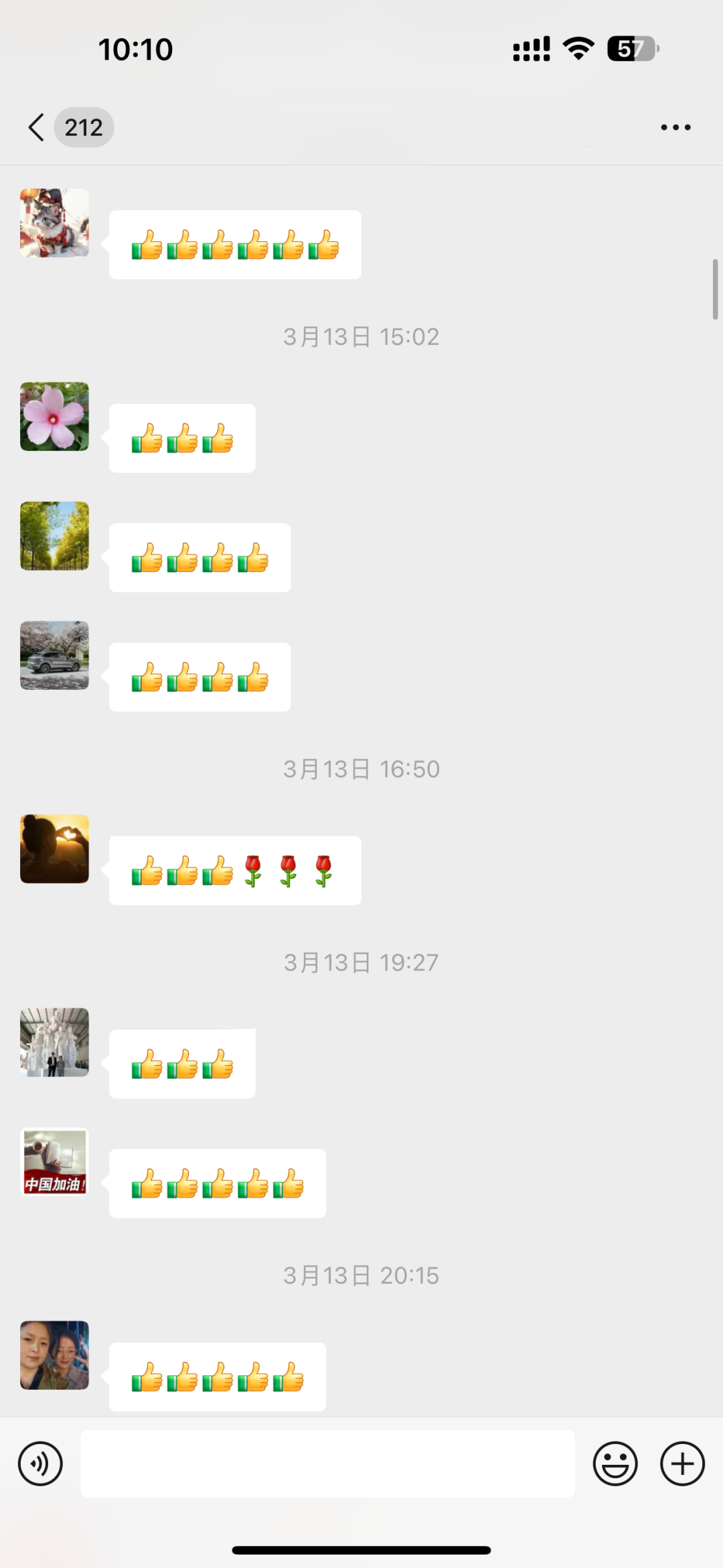The width and height of the screenshot is (723, 1568).
Task: Open the three-dot chat info menu
Action: pyautogui.click(x=675, y=127)
